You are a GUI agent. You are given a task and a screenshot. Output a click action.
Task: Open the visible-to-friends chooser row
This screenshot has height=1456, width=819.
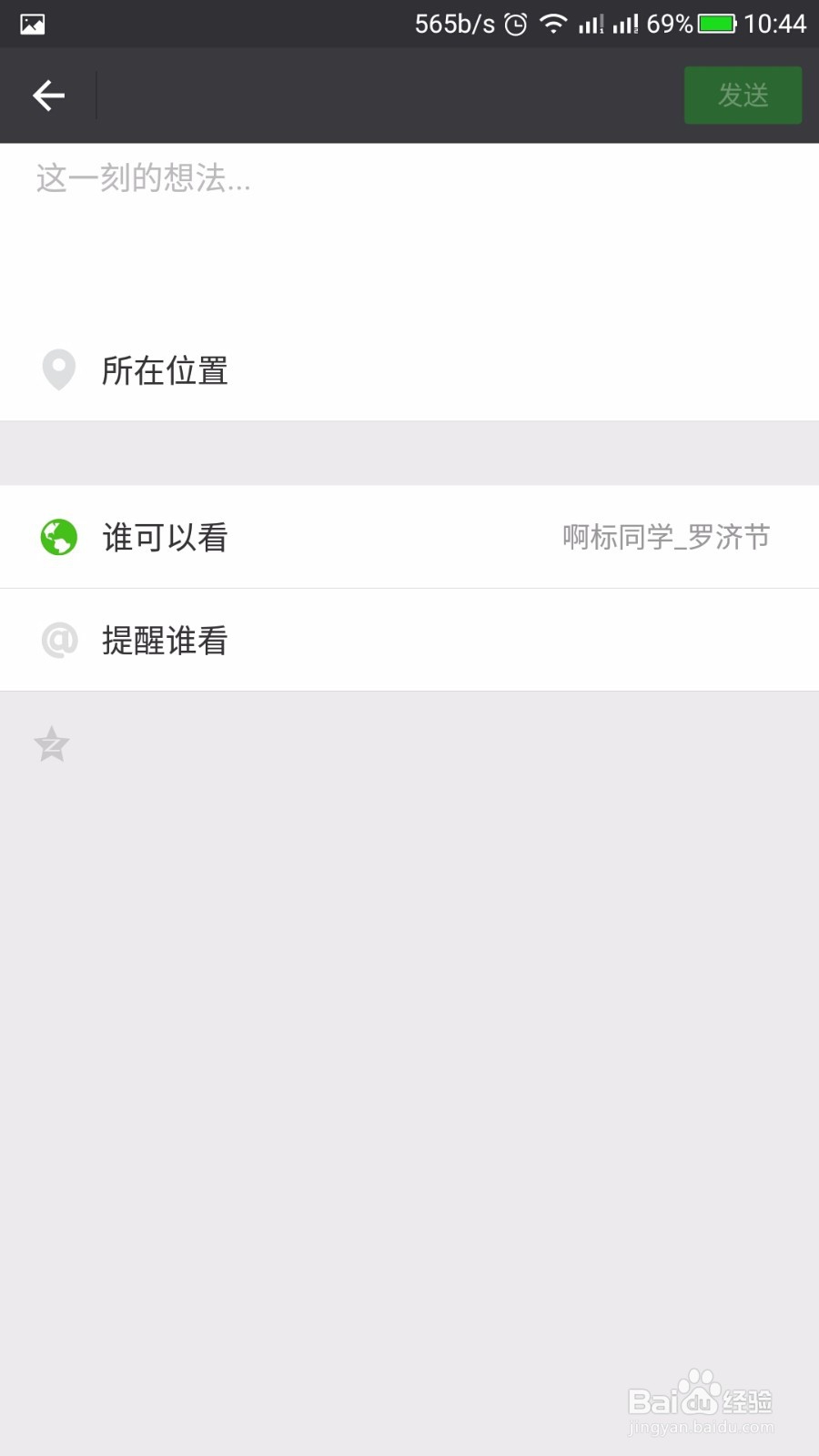[409, 537]
